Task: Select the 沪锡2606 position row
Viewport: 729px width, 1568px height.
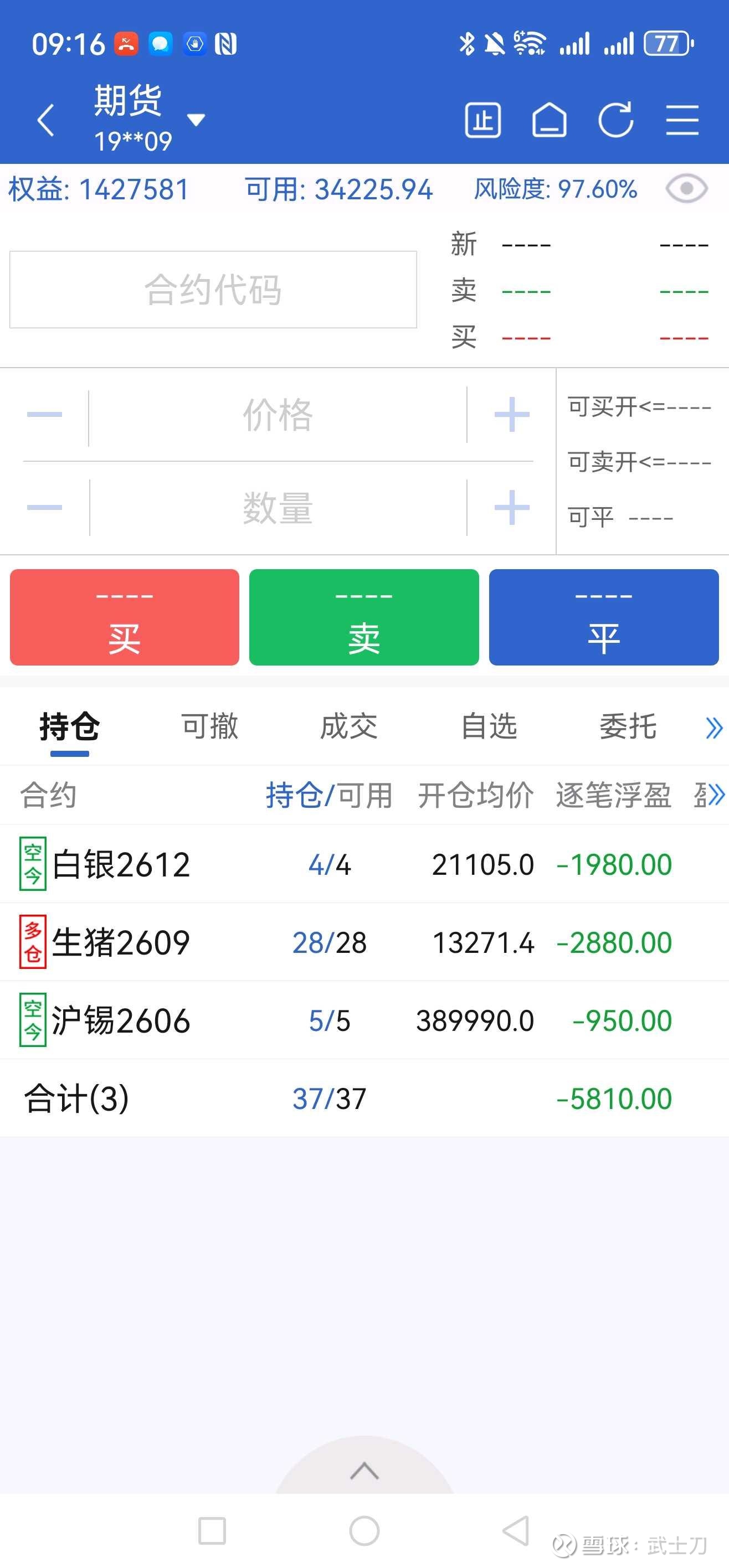Action: coord(364,1020)
